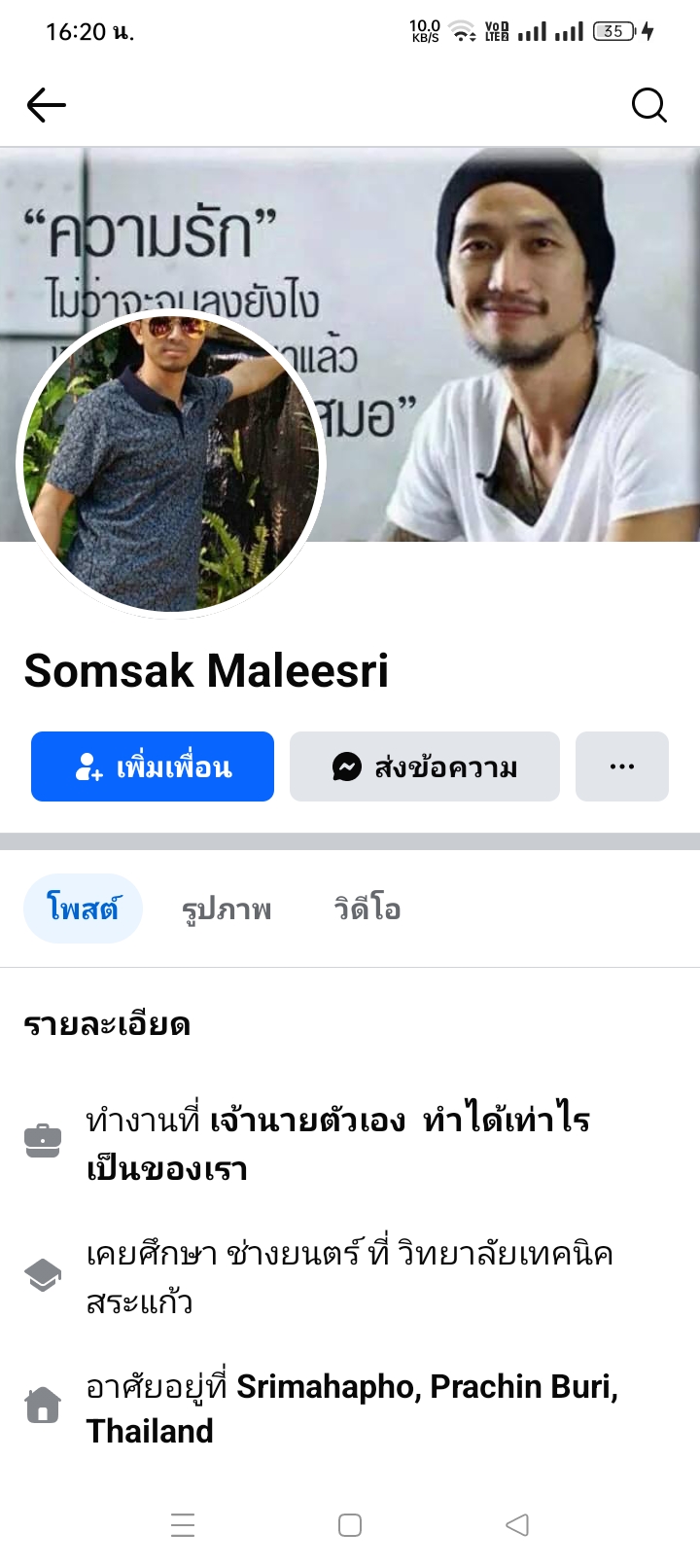This screenshot has height=1568, width=700.
Task: Open system recent apps menu
Action: 183,1524
